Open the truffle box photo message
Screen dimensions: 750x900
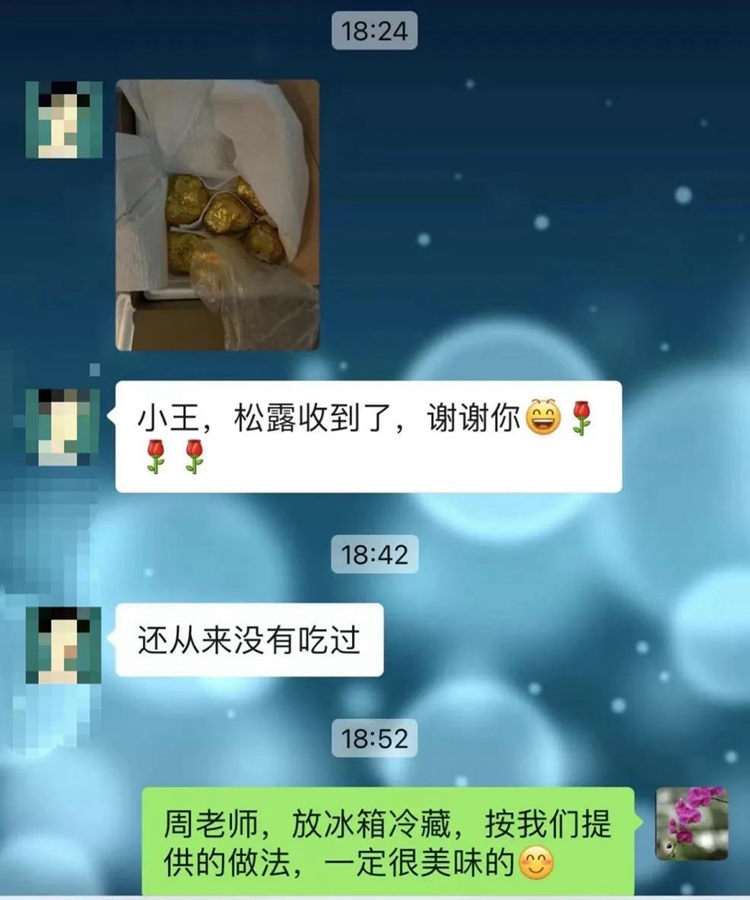point(218,215)
